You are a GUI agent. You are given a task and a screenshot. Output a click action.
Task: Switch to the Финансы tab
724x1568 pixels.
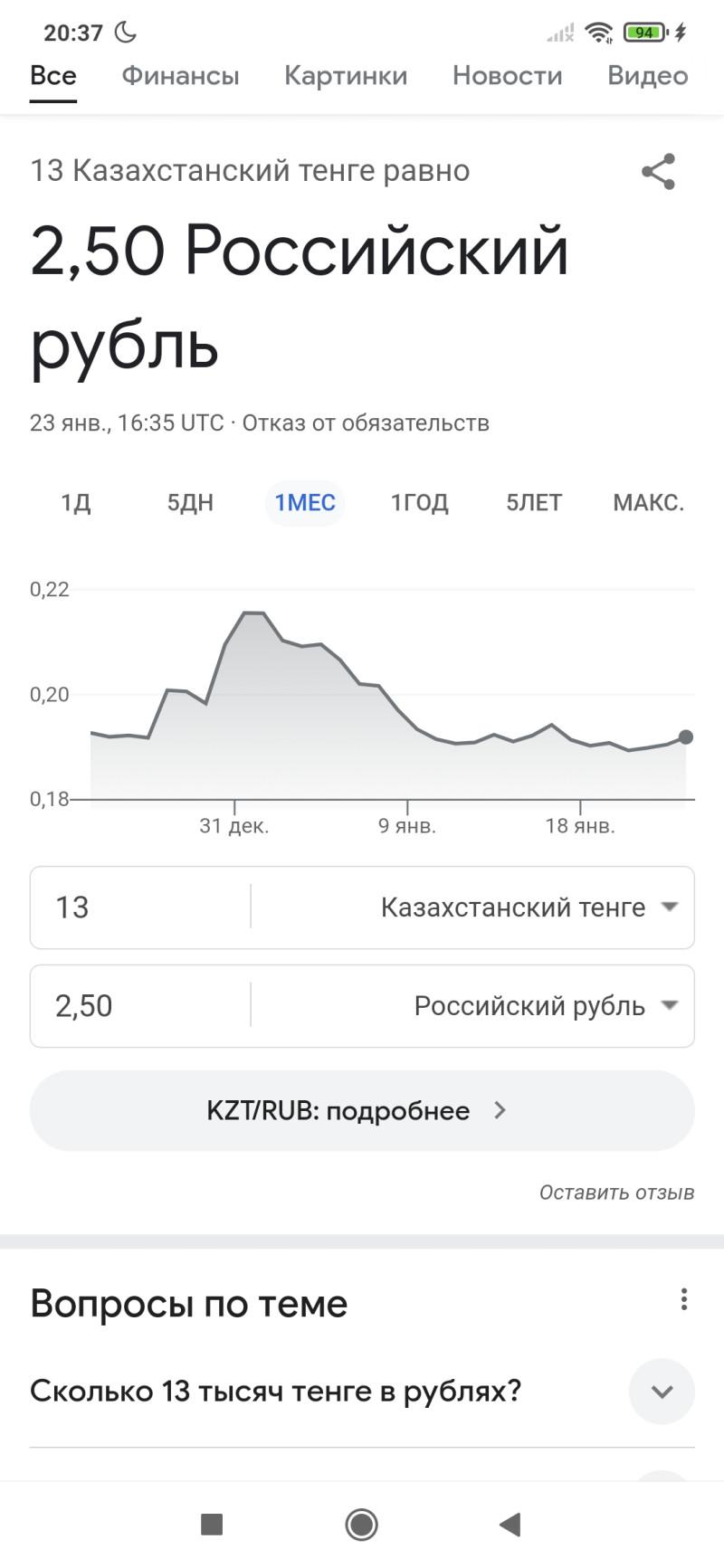point(180,76)
